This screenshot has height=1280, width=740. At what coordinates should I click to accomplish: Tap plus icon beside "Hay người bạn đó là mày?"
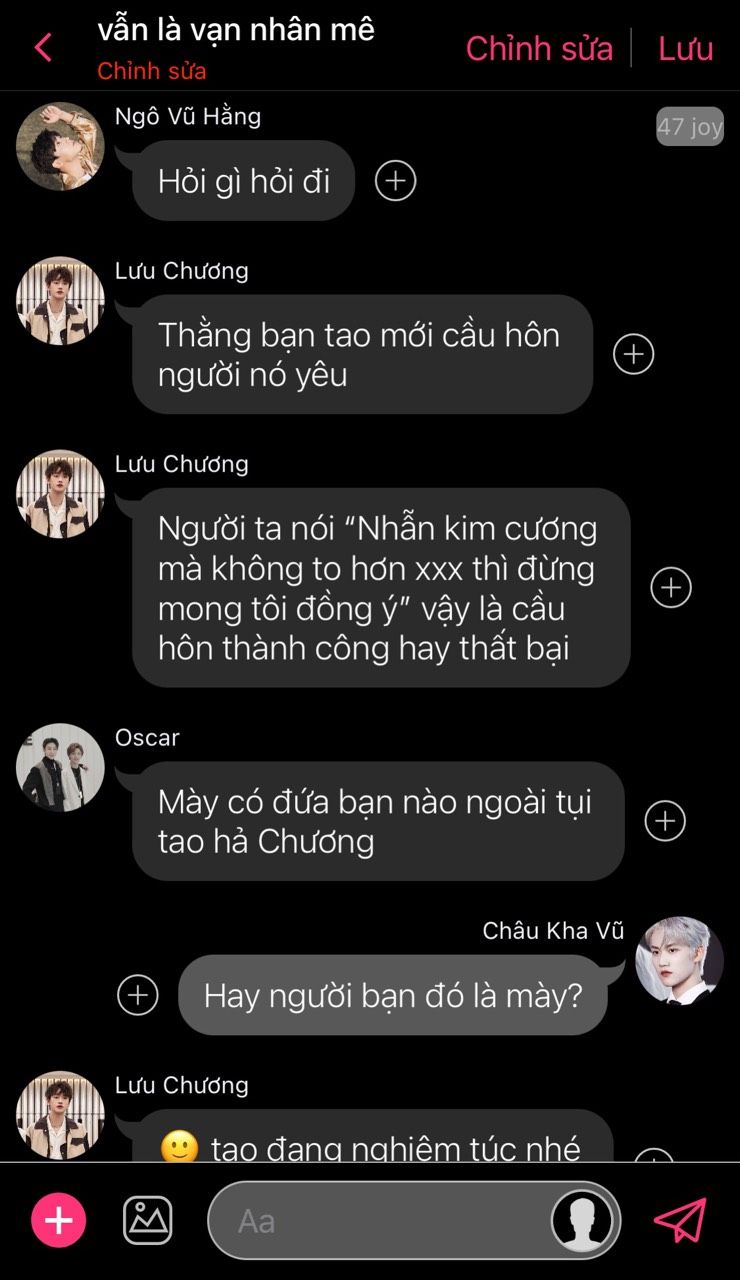point(138,995)
